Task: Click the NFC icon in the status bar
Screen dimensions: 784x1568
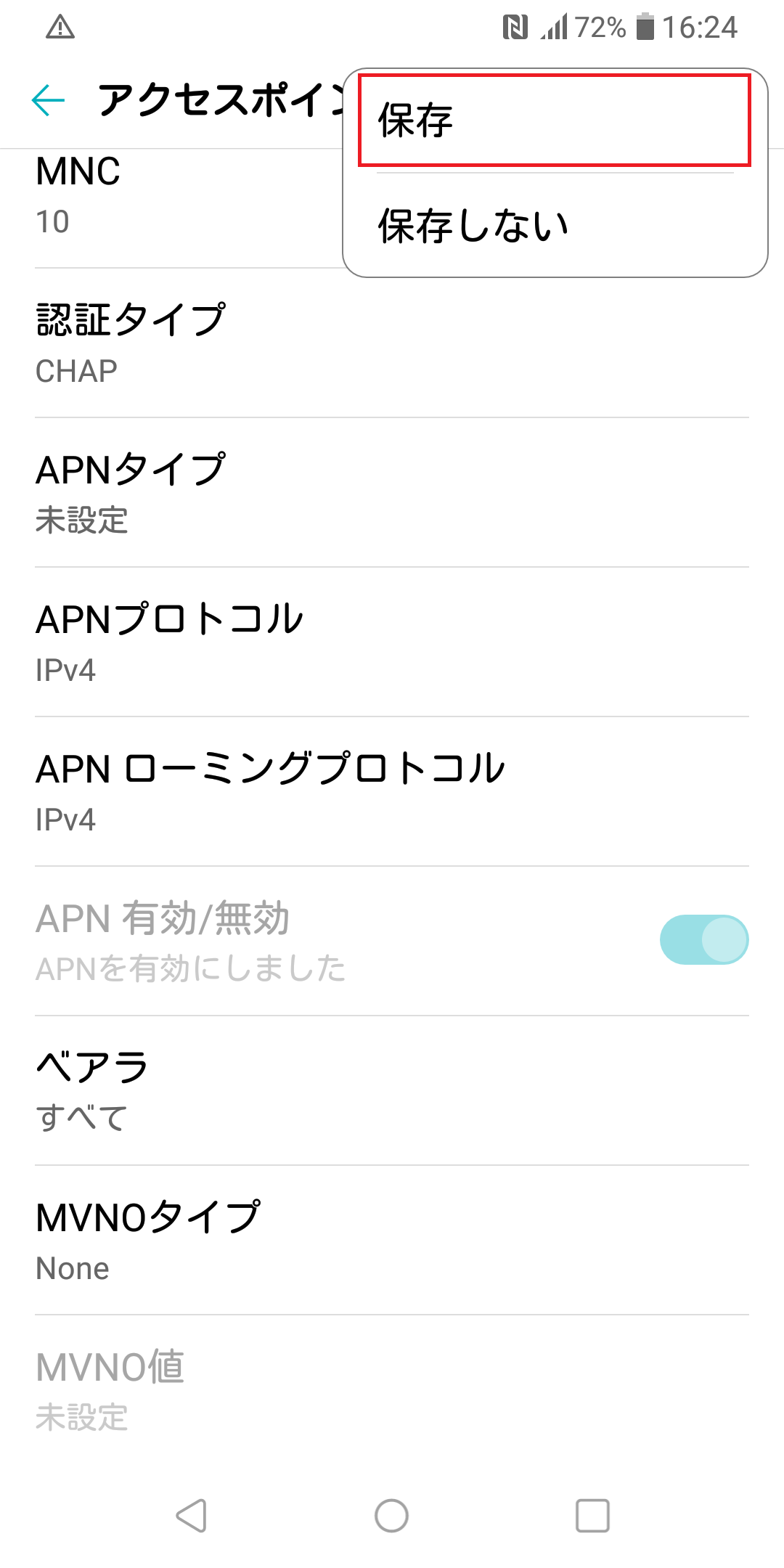Action: pos(513,26)
